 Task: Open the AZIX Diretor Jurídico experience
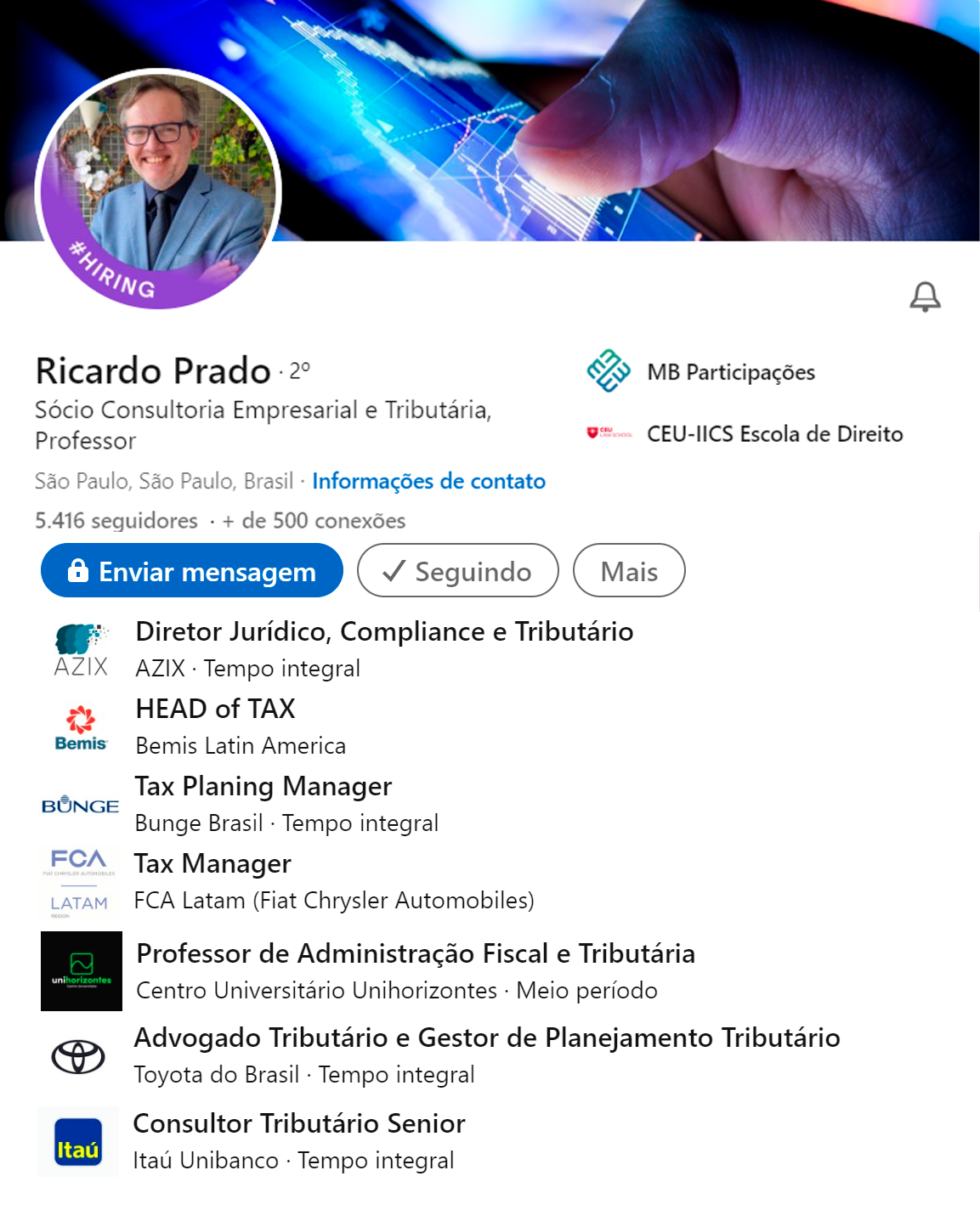384,632
